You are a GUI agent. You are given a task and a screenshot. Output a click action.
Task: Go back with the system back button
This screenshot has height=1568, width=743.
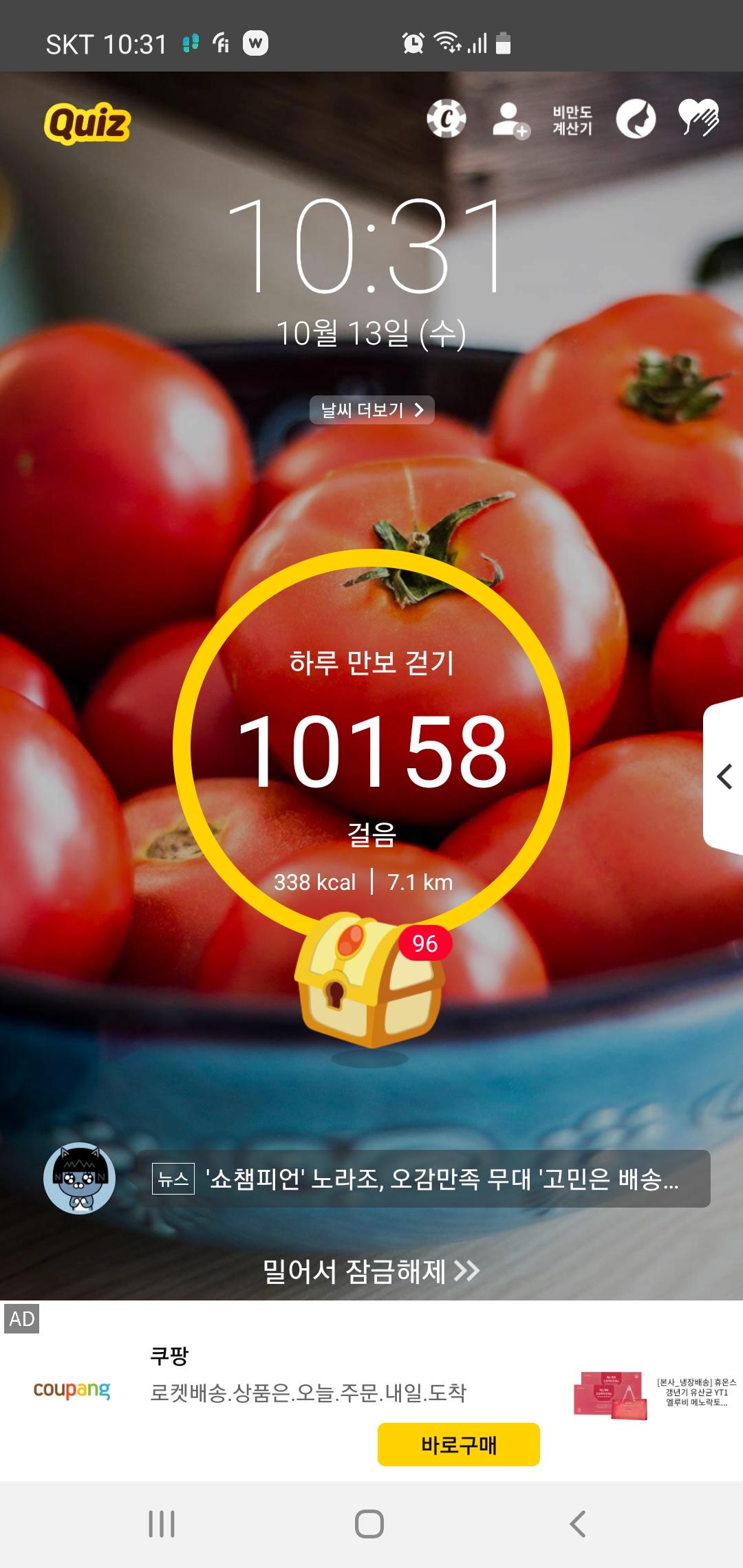coord(578,1524)
